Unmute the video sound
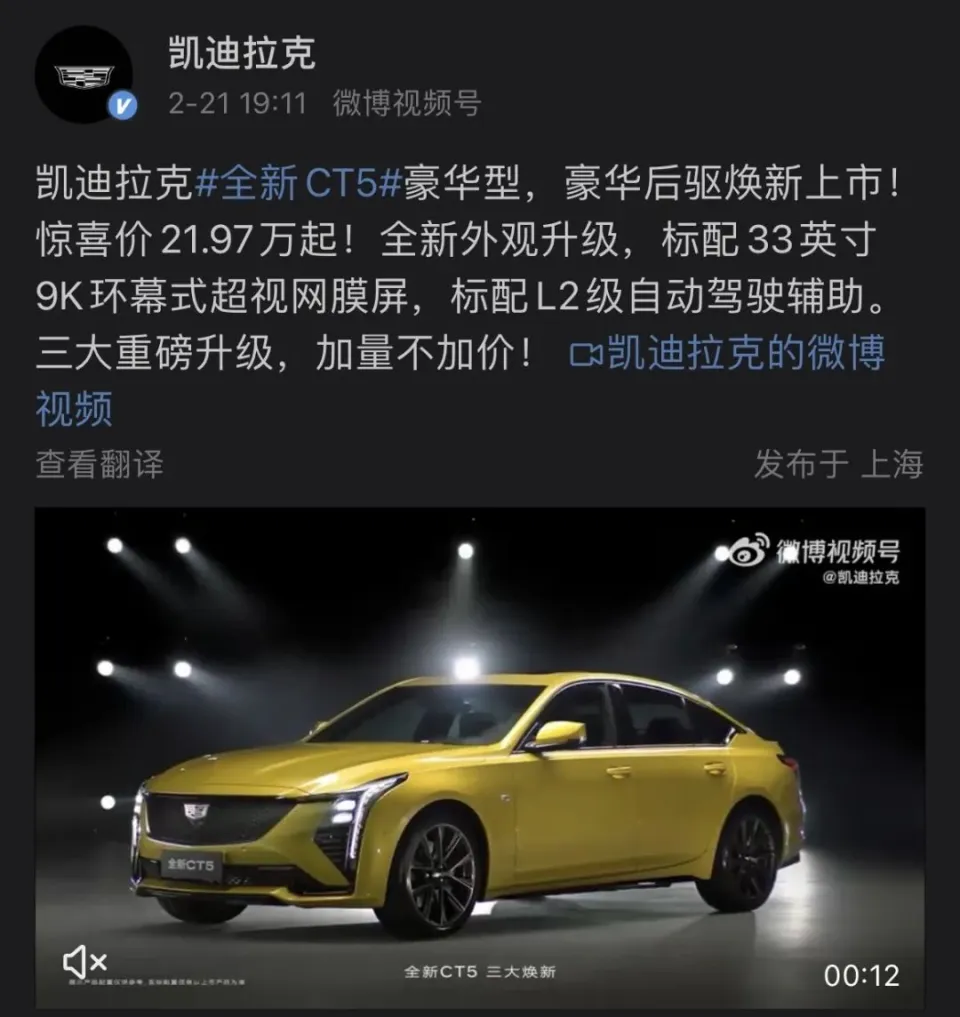This screenshot has width=960, height=1017. (x=84, y=962)
